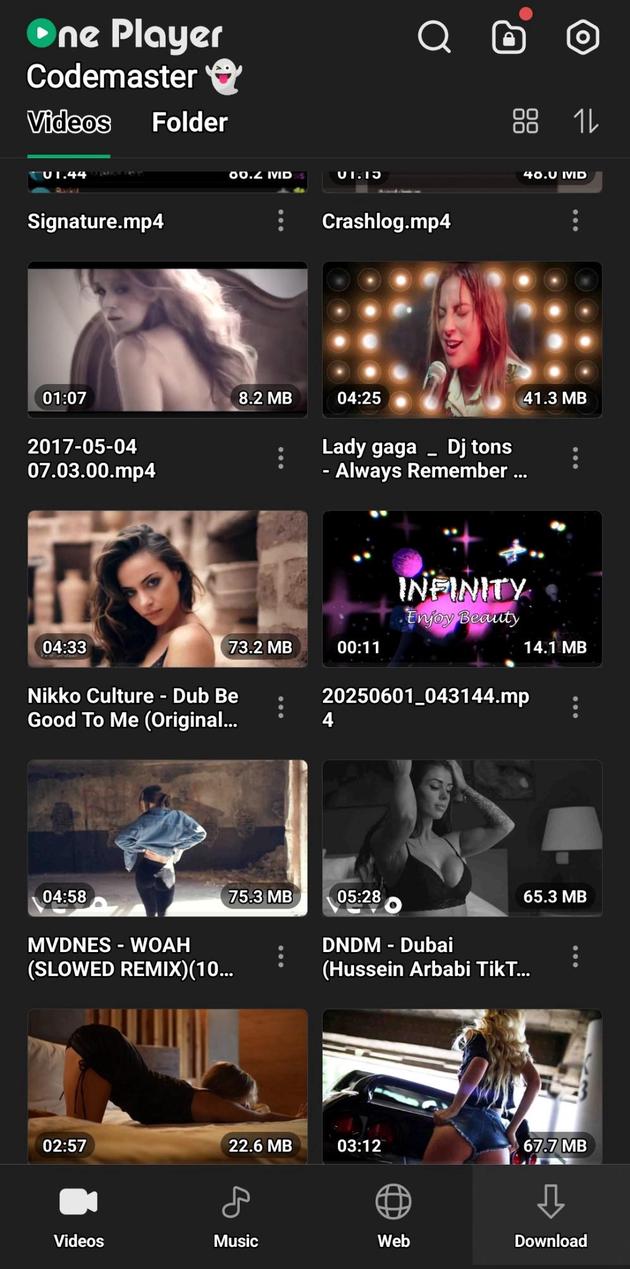630x1269 pixels.
Task: Open more options for Crashlog.mp4
Action: [x=575, y=220]
